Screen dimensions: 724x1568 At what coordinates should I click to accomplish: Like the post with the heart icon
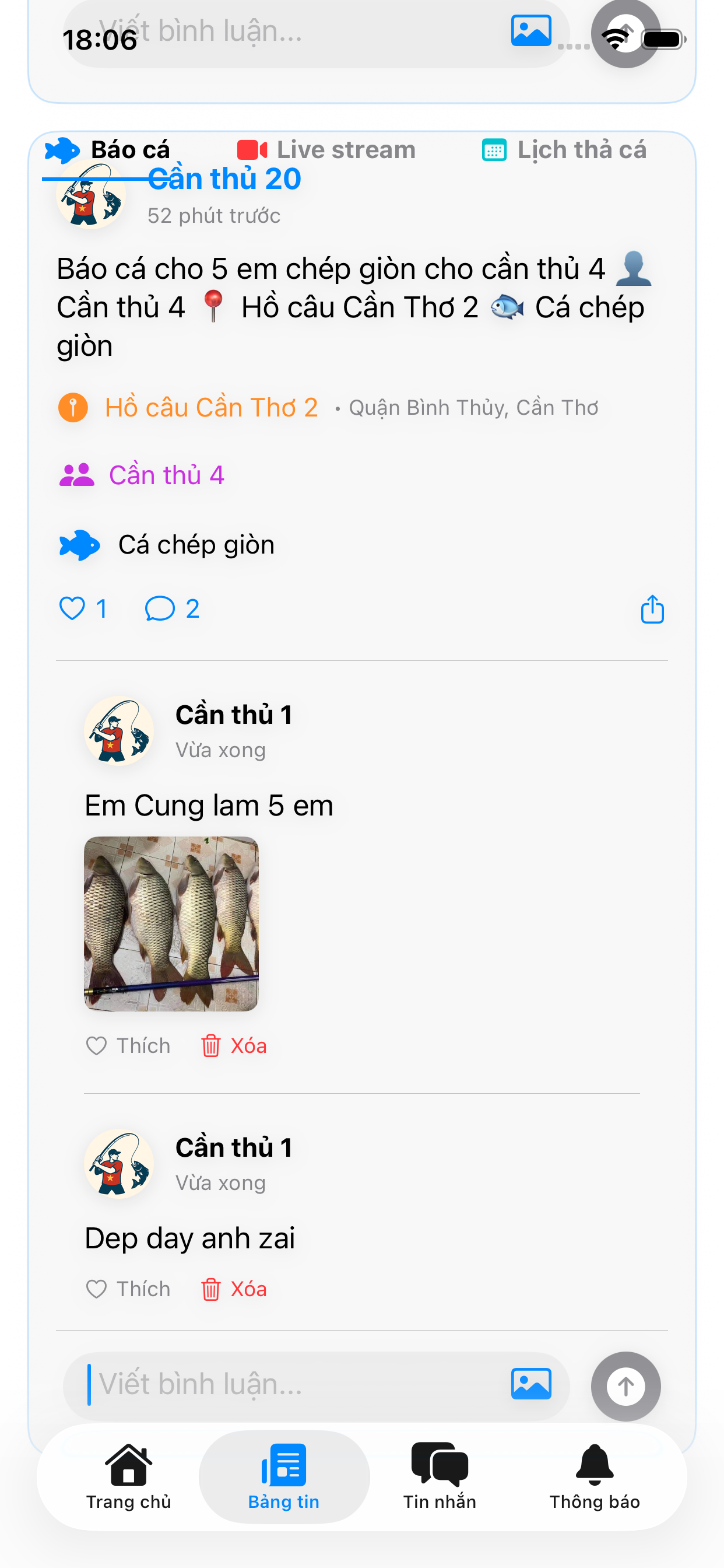72,608
